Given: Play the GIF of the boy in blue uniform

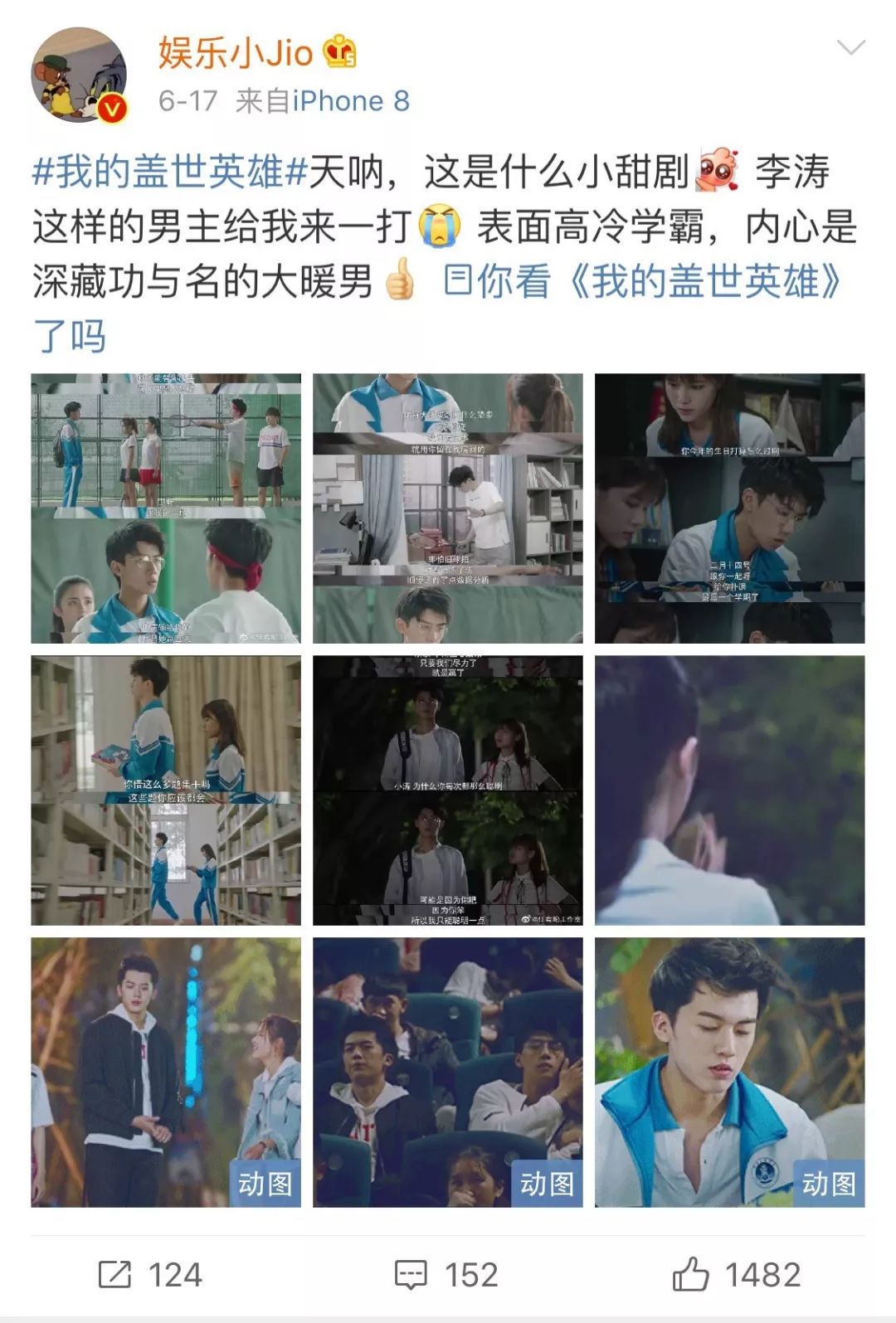Looking at the screenshot, I should tap(730, 1073).
